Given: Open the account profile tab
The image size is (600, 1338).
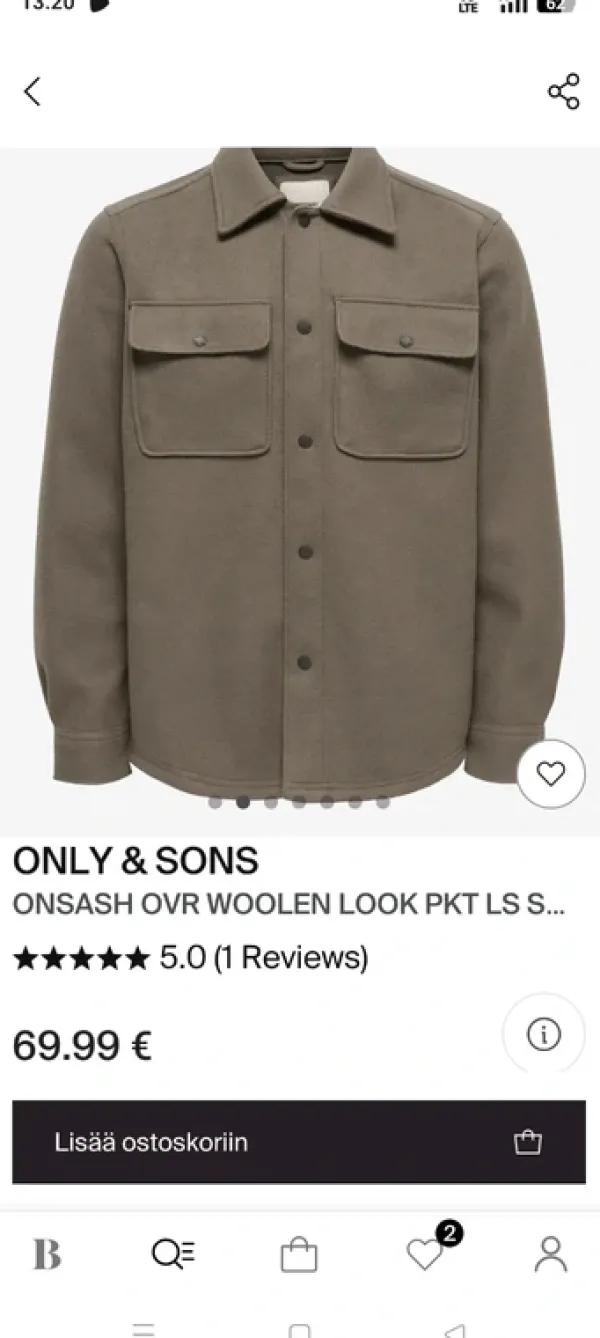Looking at the screenshot, I should tap(551, 1253).
